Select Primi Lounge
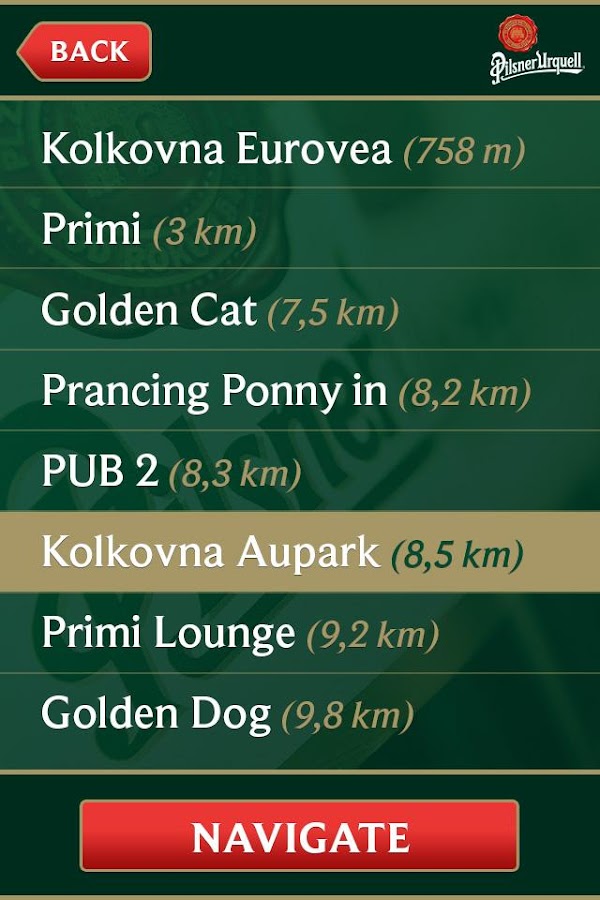This screenshot has height=900, width=600. click(240, 633)
